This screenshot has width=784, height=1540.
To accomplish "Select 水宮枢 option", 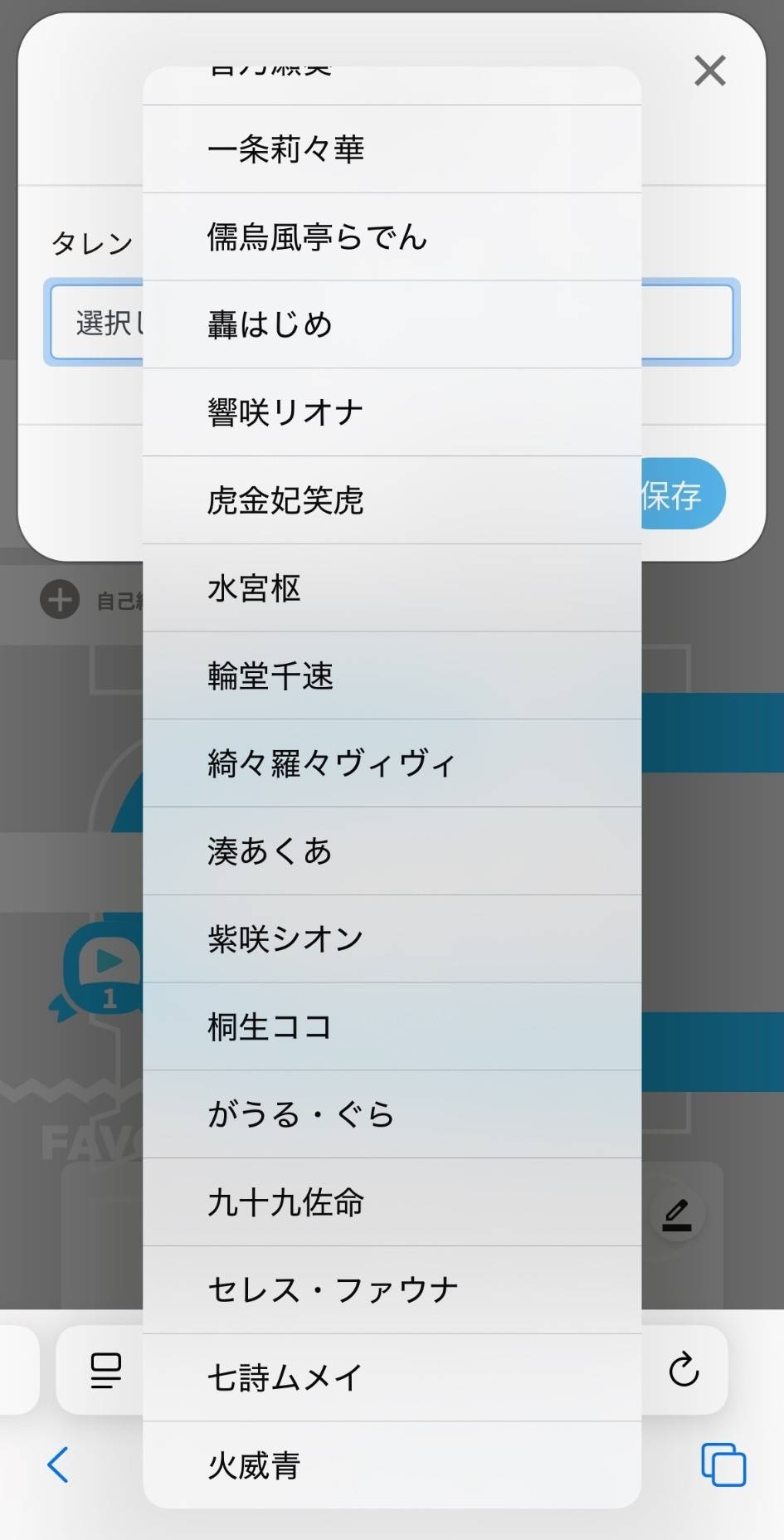I will (392, 588).
